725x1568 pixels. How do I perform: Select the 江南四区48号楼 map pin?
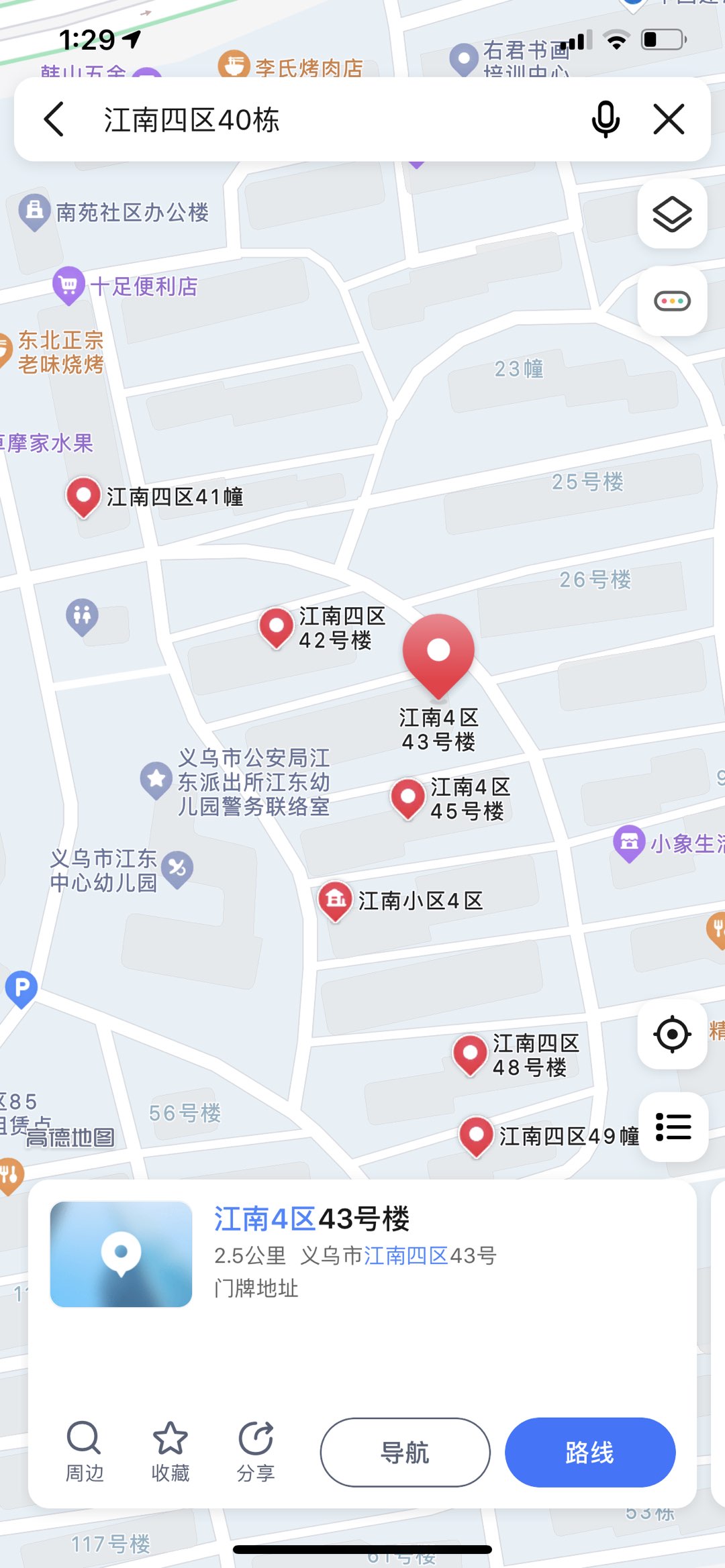click(x=470, y=1053)
